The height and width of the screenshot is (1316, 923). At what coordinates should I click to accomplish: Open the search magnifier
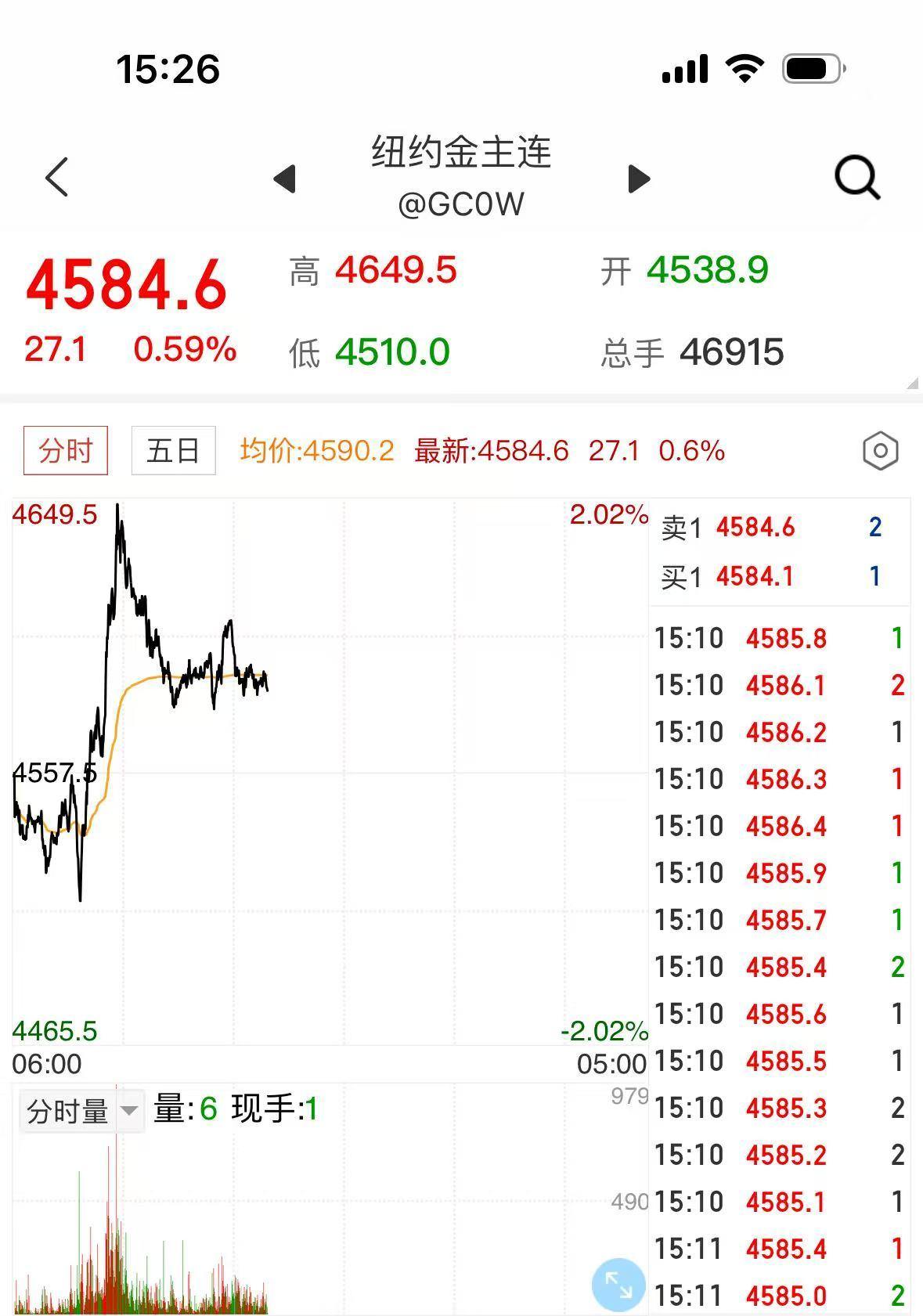(857, 178)
